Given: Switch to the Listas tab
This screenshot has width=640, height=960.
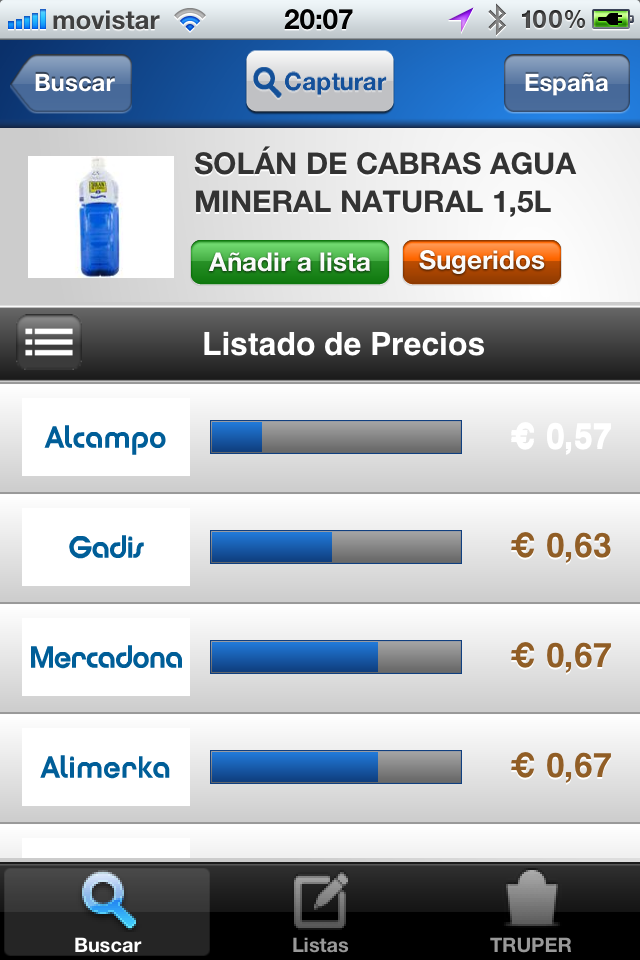Looking at the screenshot, I should (x=320, y=912).
